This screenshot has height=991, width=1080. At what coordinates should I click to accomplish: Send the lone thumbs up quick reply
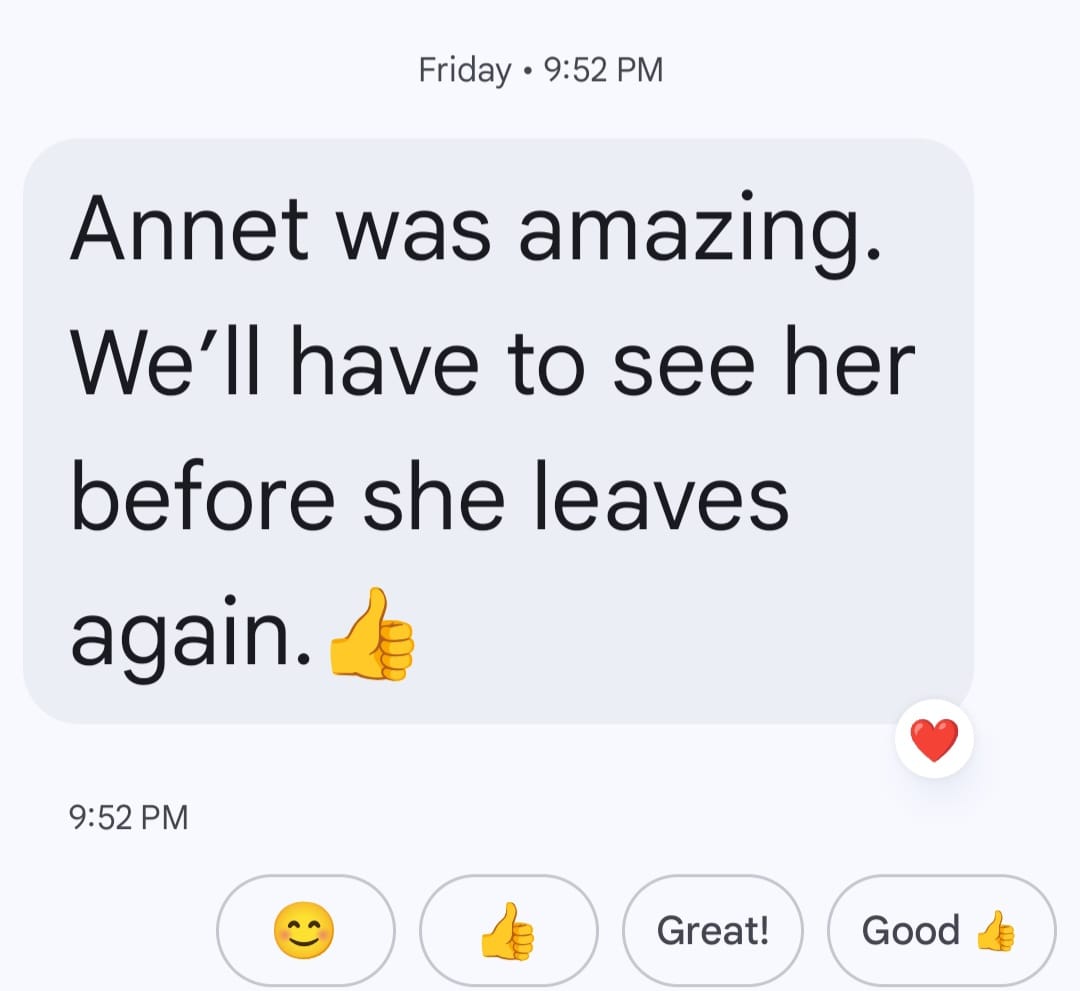pyautogui.click(x=508, y=931)
